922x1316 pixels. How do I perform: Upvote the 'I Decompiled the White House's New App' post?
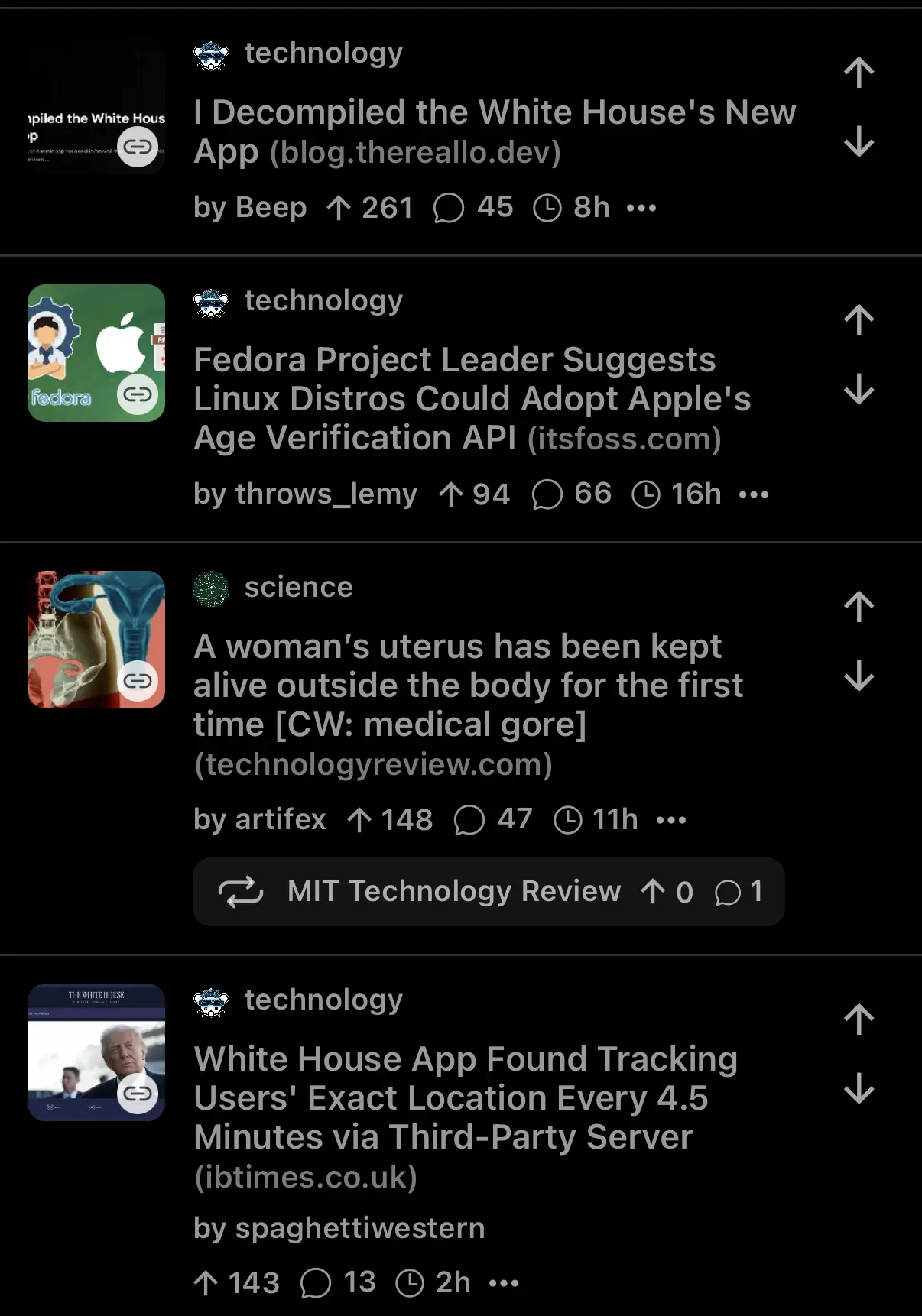859,73
